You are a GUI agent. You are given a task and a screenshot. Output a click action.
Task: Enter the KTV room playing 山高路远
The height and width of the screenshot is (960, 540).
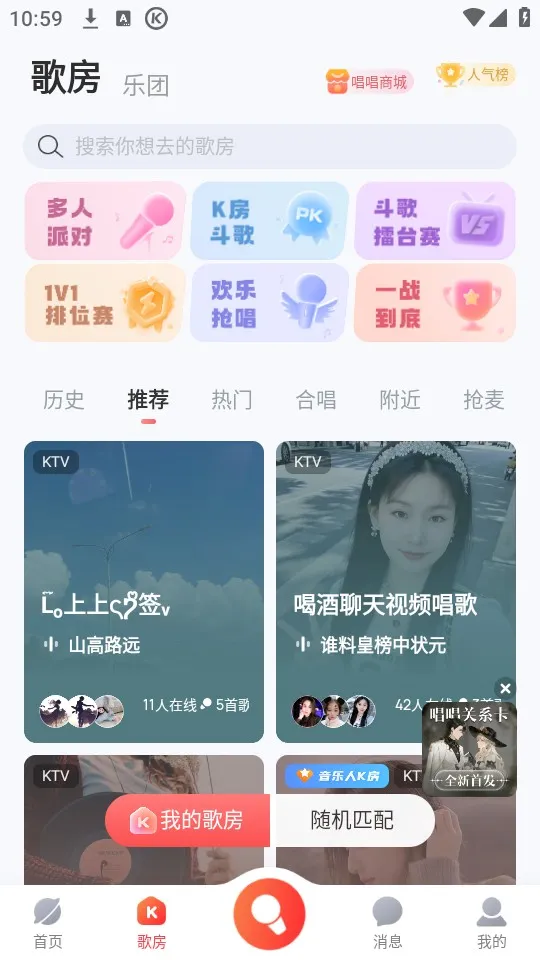pos(144,591)
